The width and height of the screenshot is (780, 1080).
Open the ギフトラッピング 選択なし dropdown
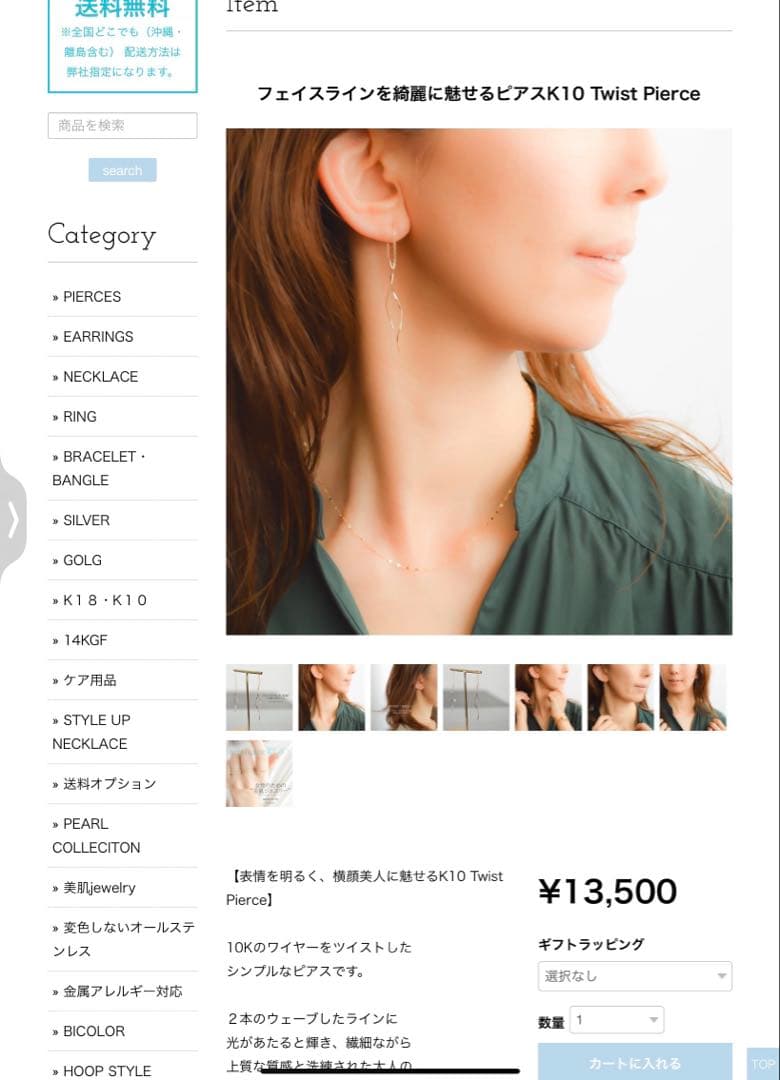(634, 976)
